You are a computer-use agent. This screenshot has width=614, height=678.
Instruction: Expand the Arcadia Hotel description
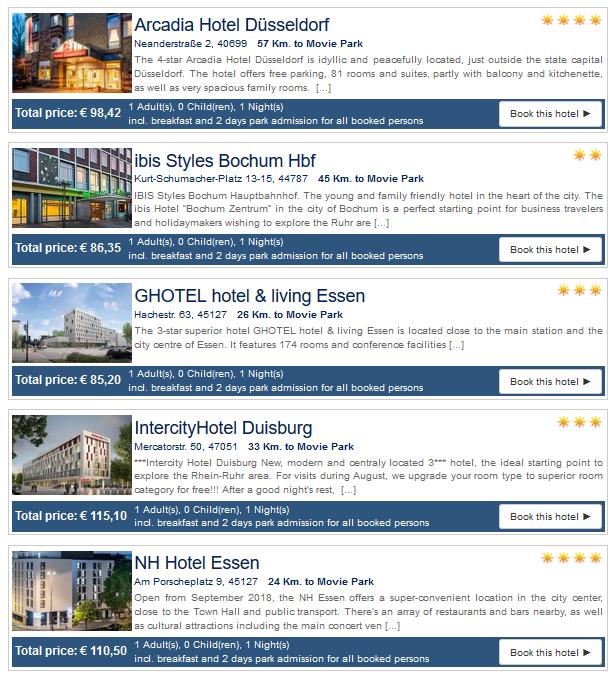point(322,88)
